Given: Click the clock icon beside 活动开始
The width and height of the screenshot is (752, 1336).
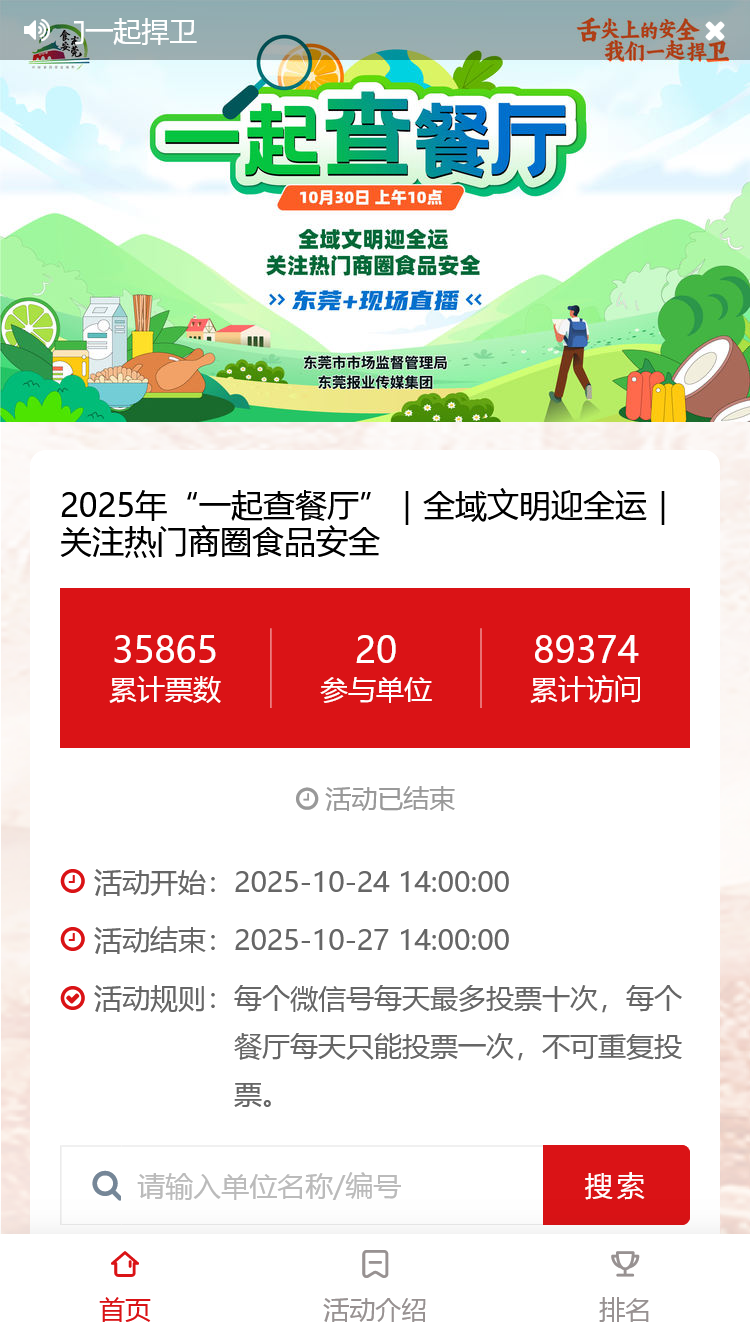Looking at the screenshot, I should (x=71, y=881).
